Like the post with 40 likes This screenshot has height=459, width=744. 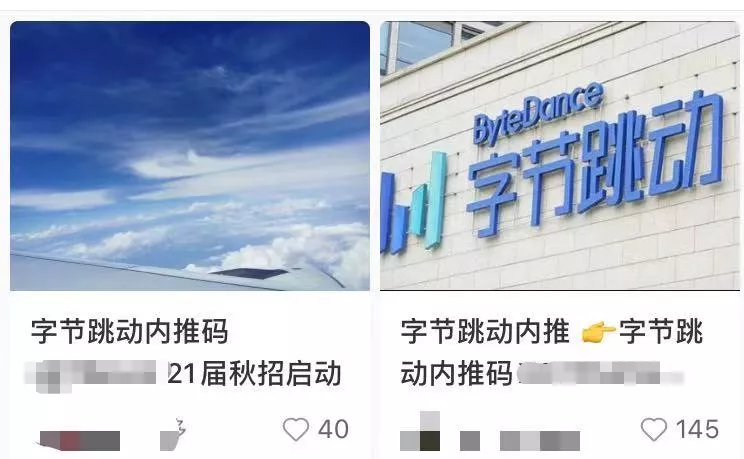coord(296,430)
